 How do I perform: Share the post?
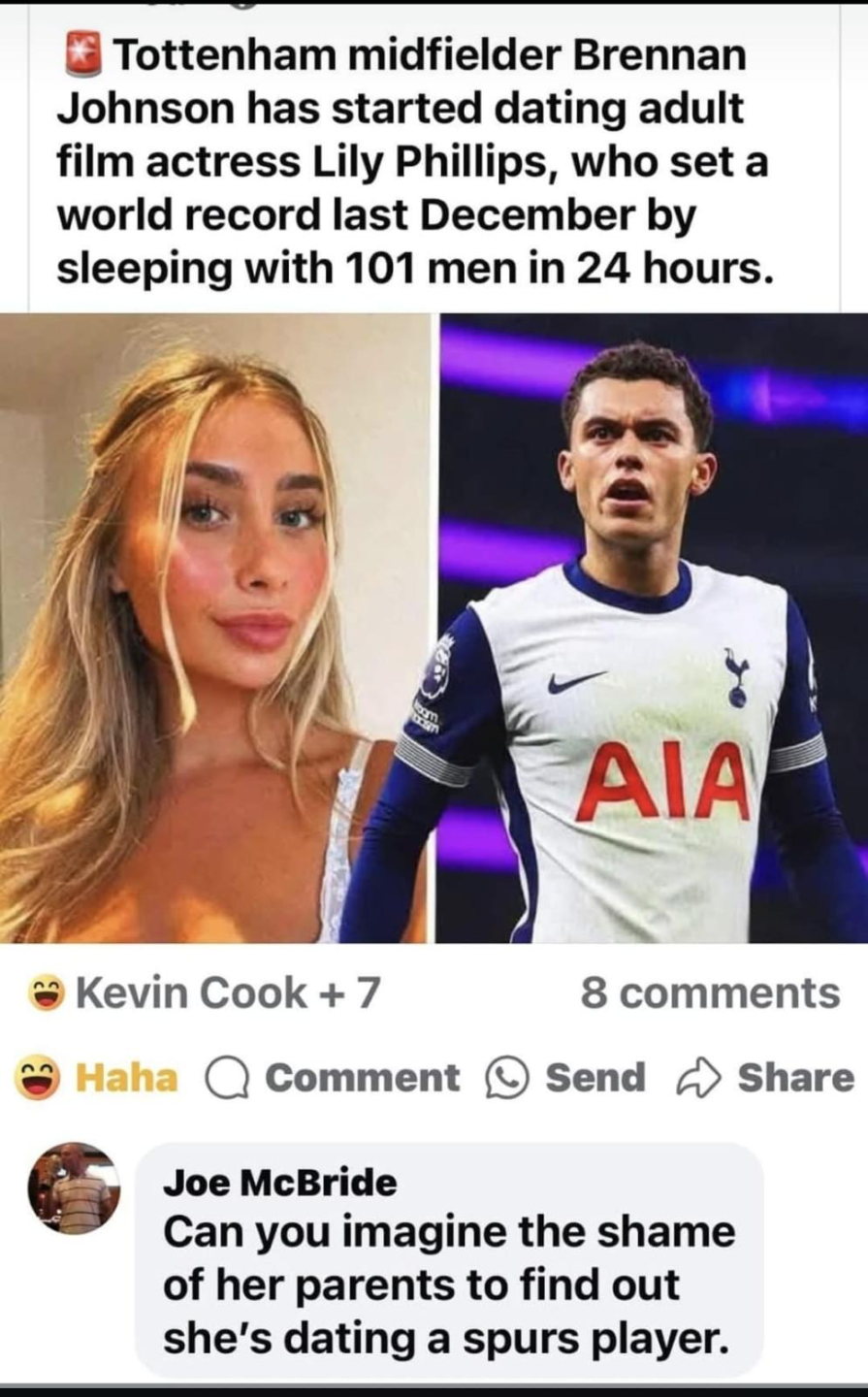[x=766, y=1078]
